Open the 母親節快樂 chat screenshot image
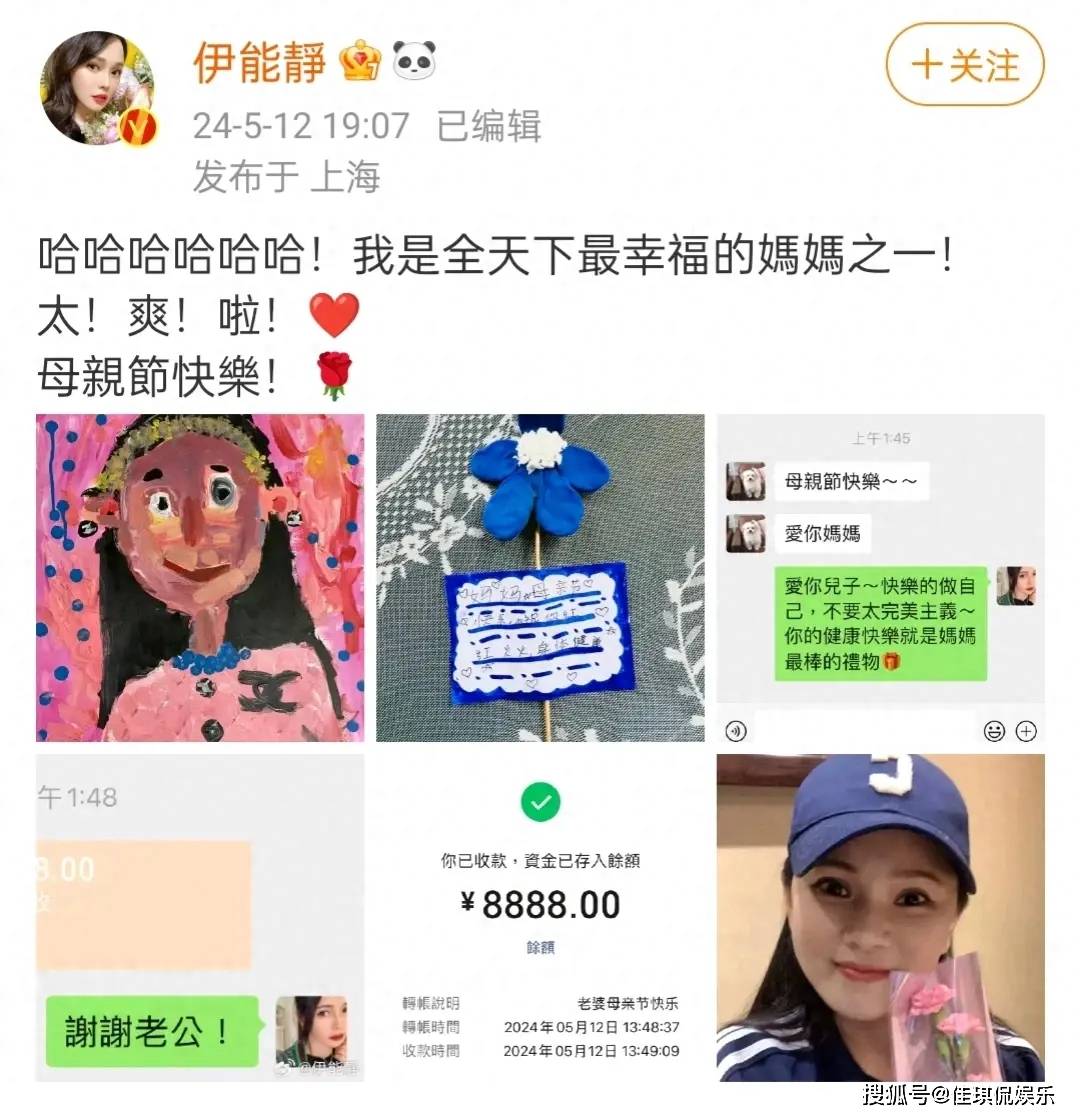This screenshot has width=1080, height=1118. (880, 577)
